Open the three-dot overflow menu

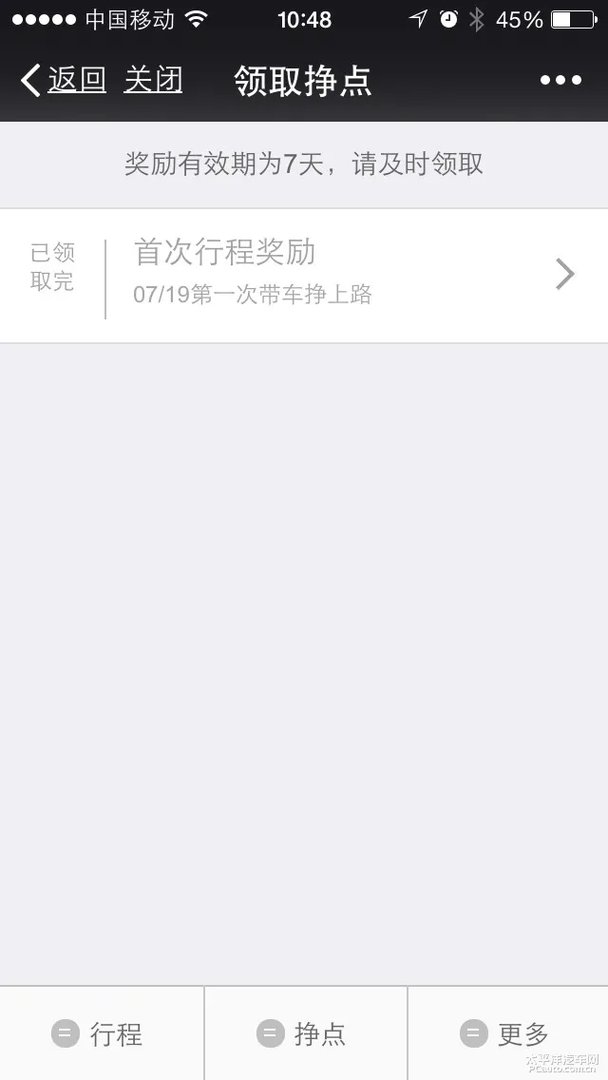pos(560,81)
